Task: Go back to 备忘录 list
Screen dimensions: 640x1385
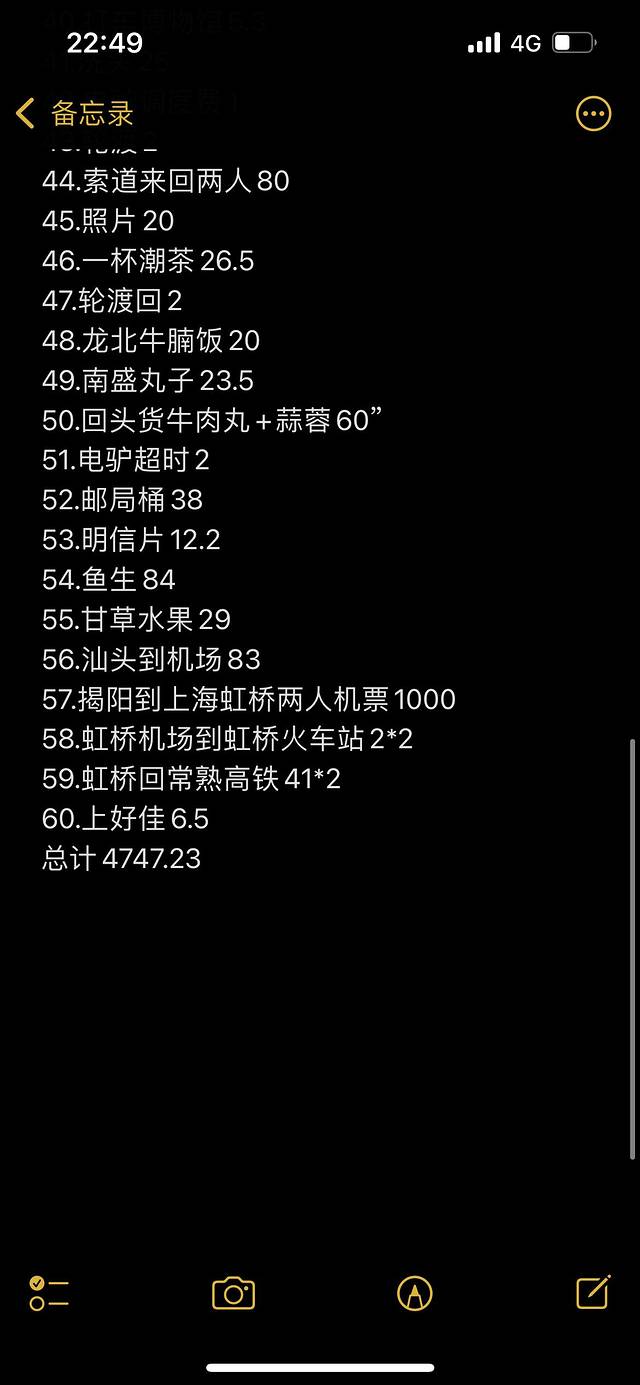Action: pos(75,114)
